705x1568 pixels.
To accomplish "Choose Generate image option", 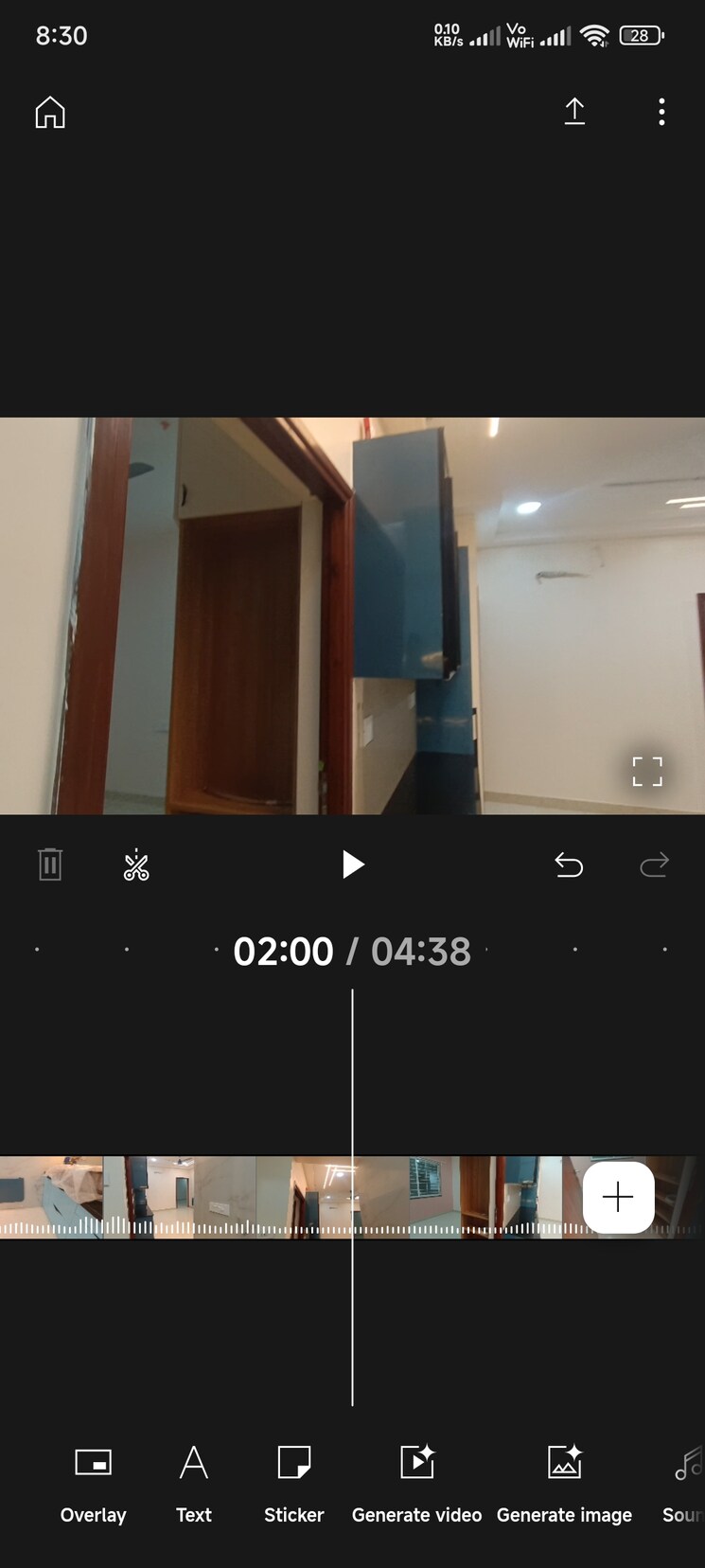I will pos(564,1479).
